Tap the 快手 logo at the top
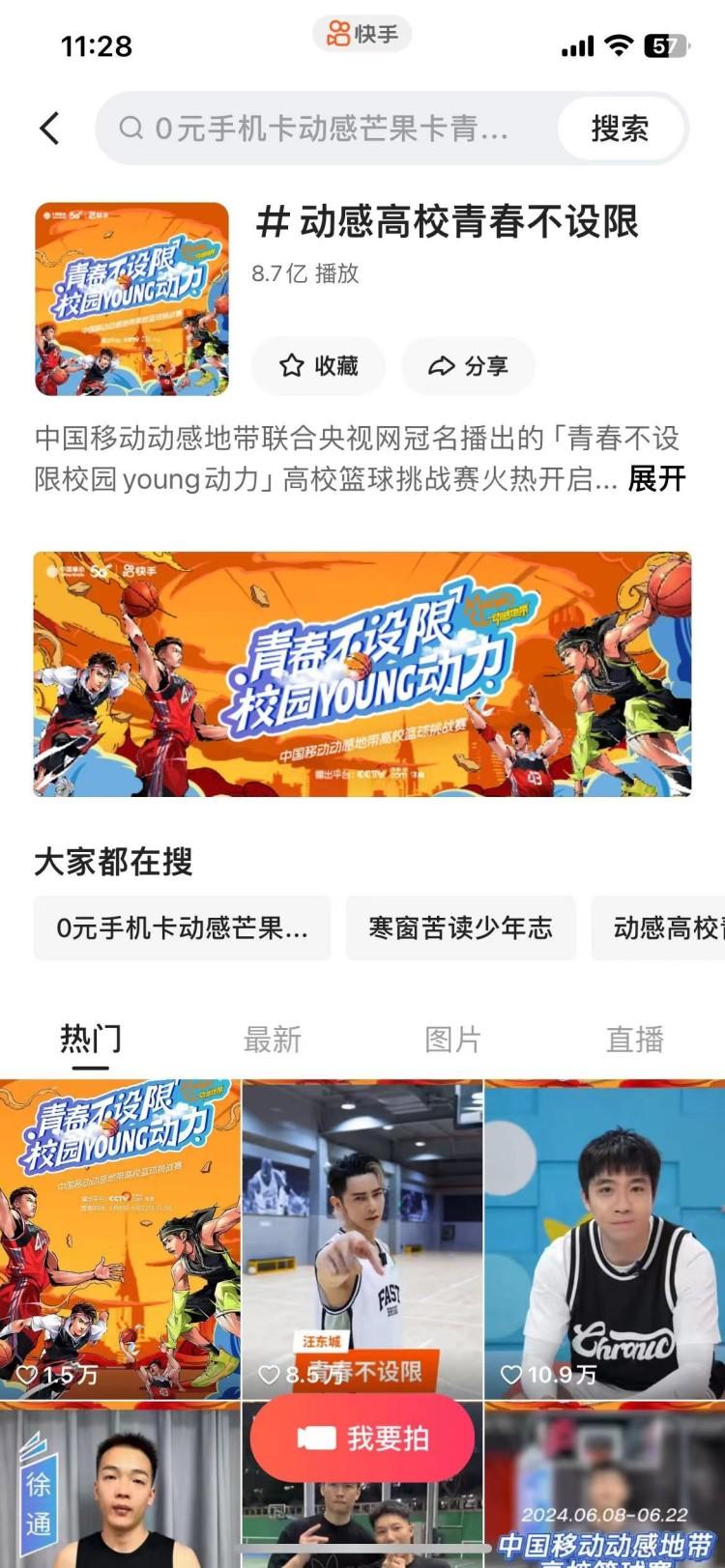 (362, 35)
